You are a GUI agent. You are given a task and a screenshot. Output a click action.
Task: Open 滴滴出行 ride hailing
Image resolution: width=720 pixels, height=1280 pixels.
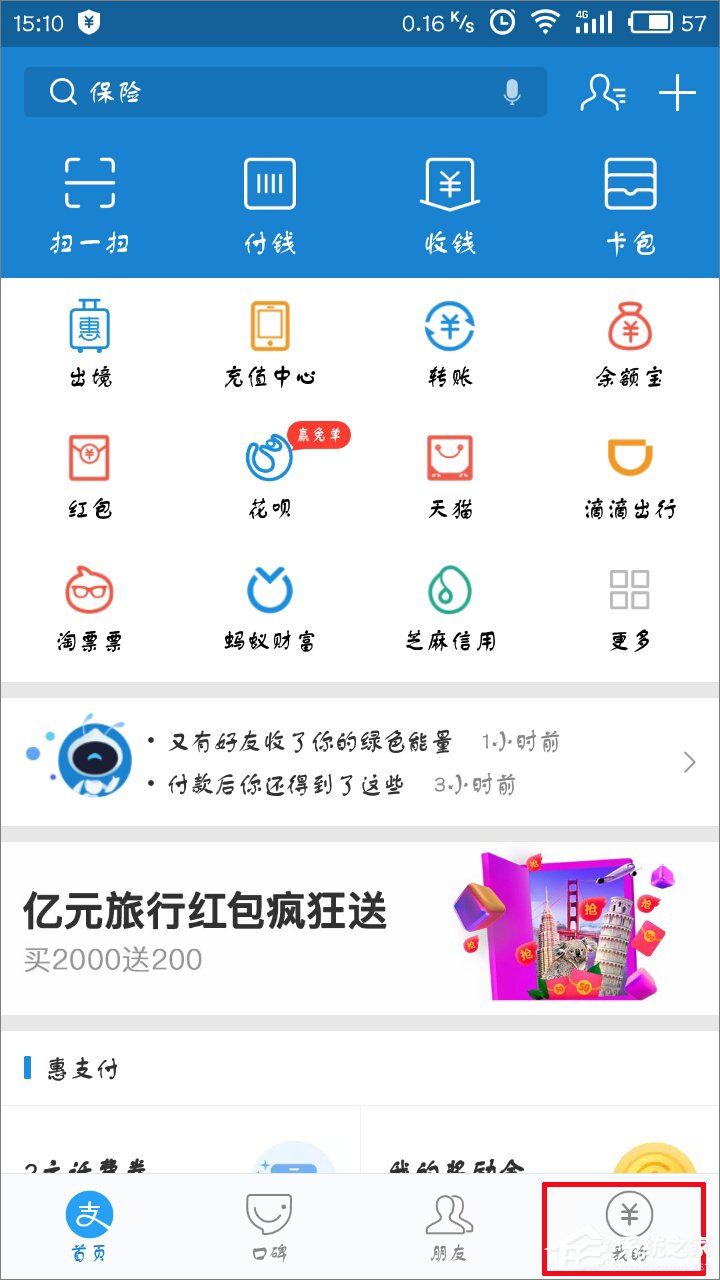(630, 470)
